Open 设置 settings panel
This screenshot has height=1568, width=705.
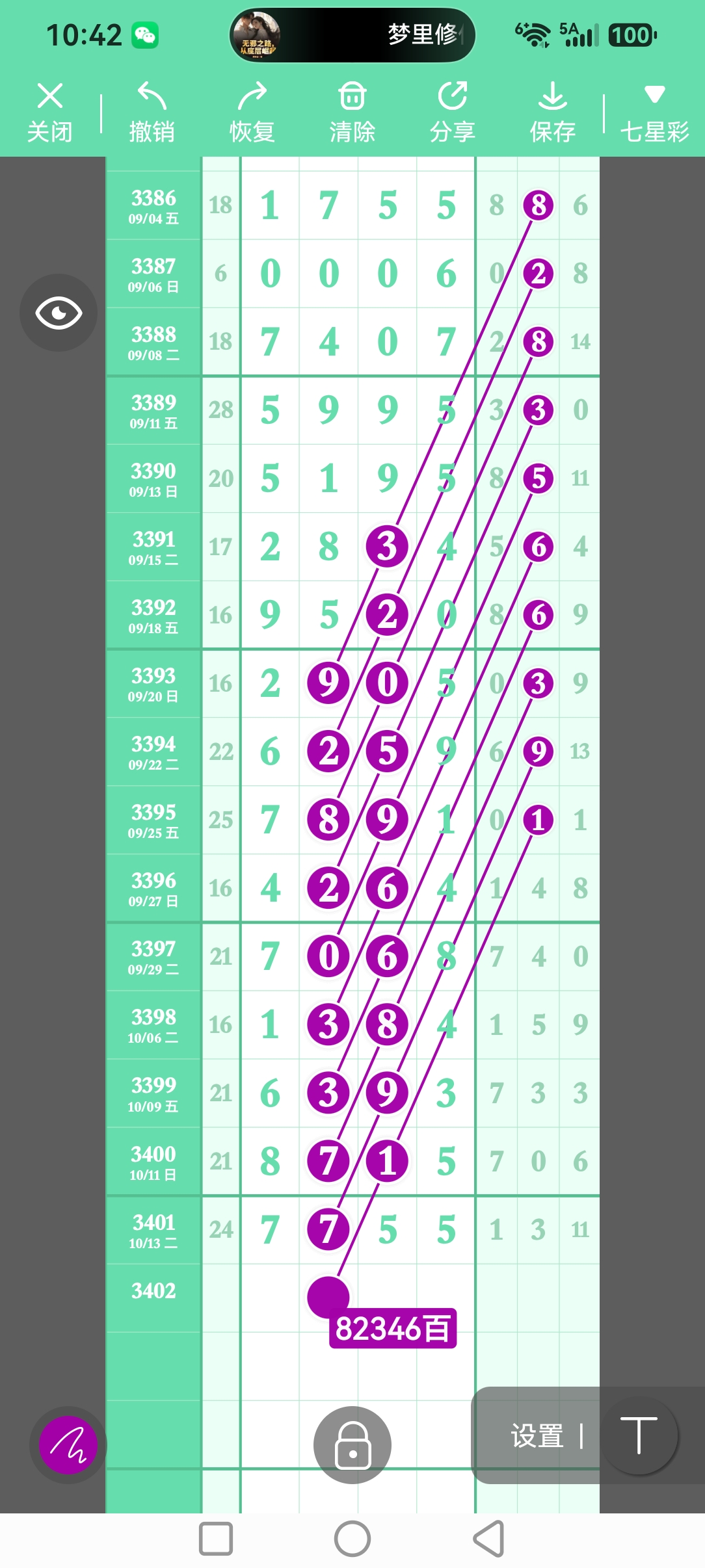tap(537, 1435)
